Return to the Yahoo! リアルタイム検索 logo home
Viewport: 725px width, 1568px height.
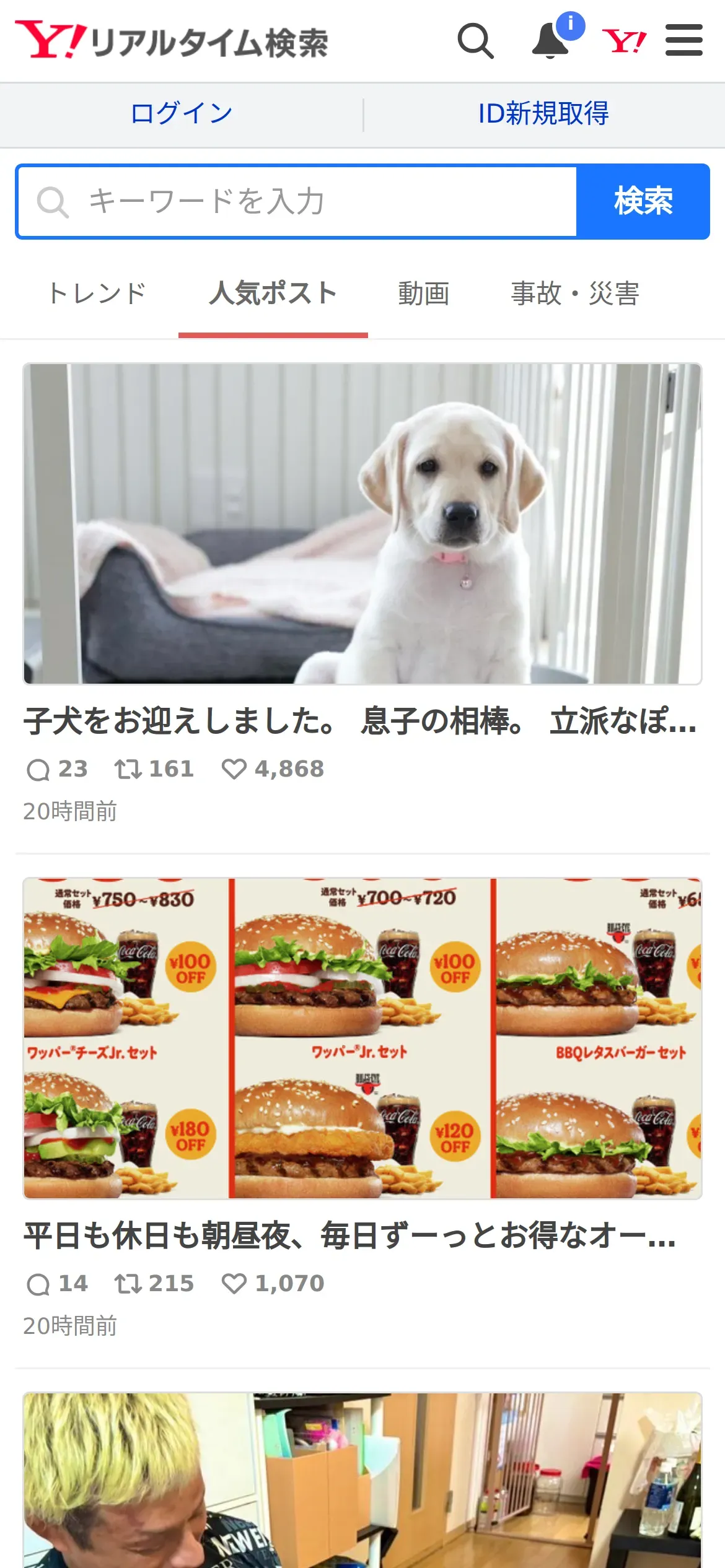[x=172, y=41]
